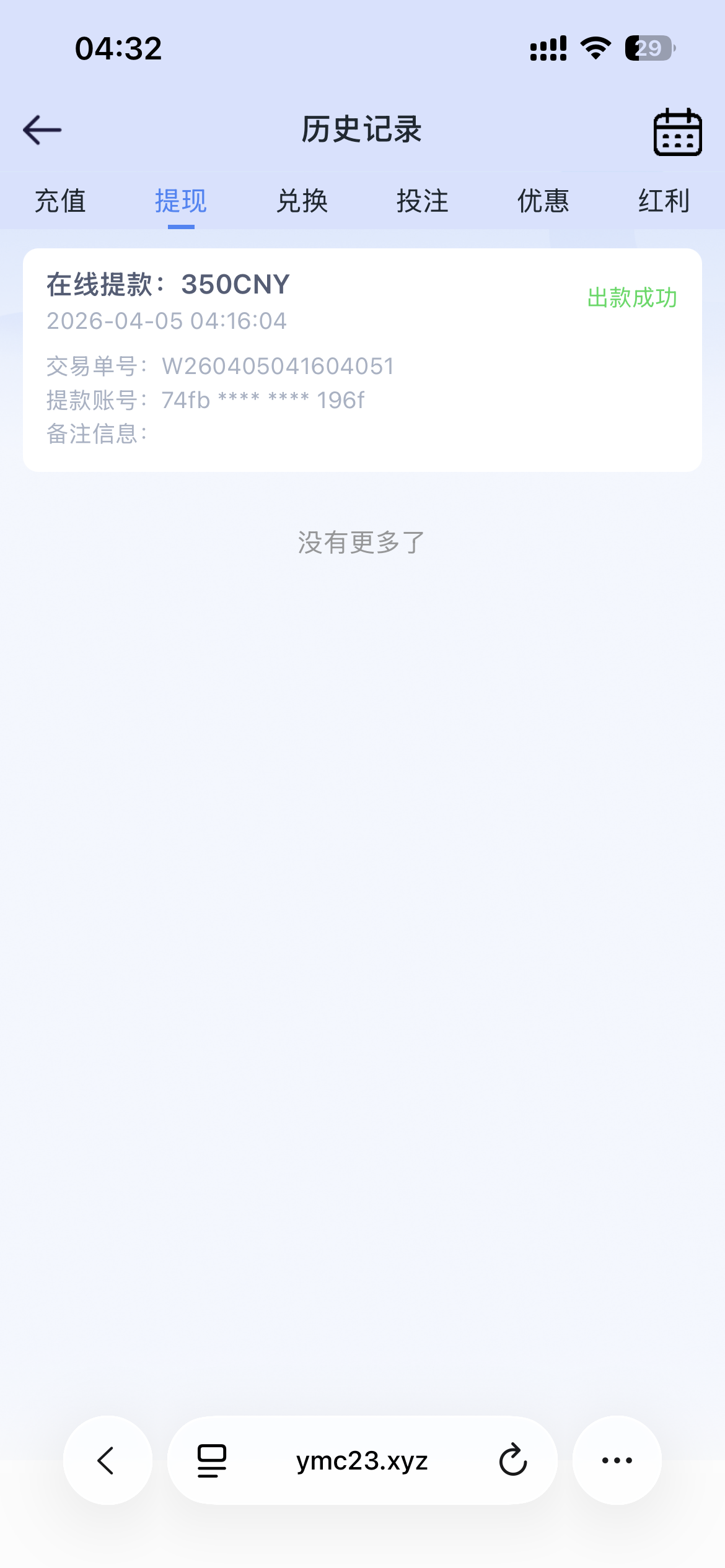Reload the ymc23.xyz page

[512, 1461]
